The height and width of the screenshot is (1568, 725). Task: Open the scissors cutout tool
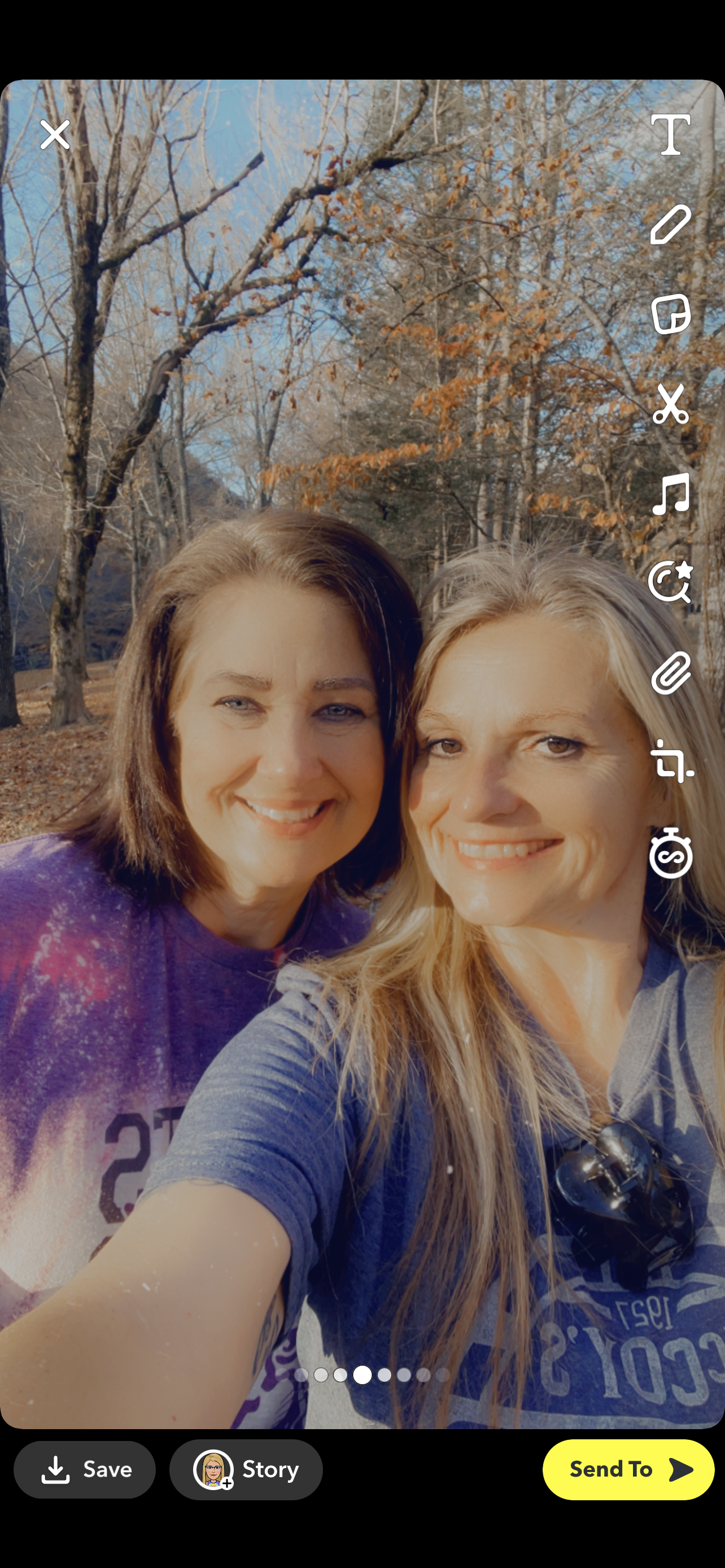[x=670, y=404]
